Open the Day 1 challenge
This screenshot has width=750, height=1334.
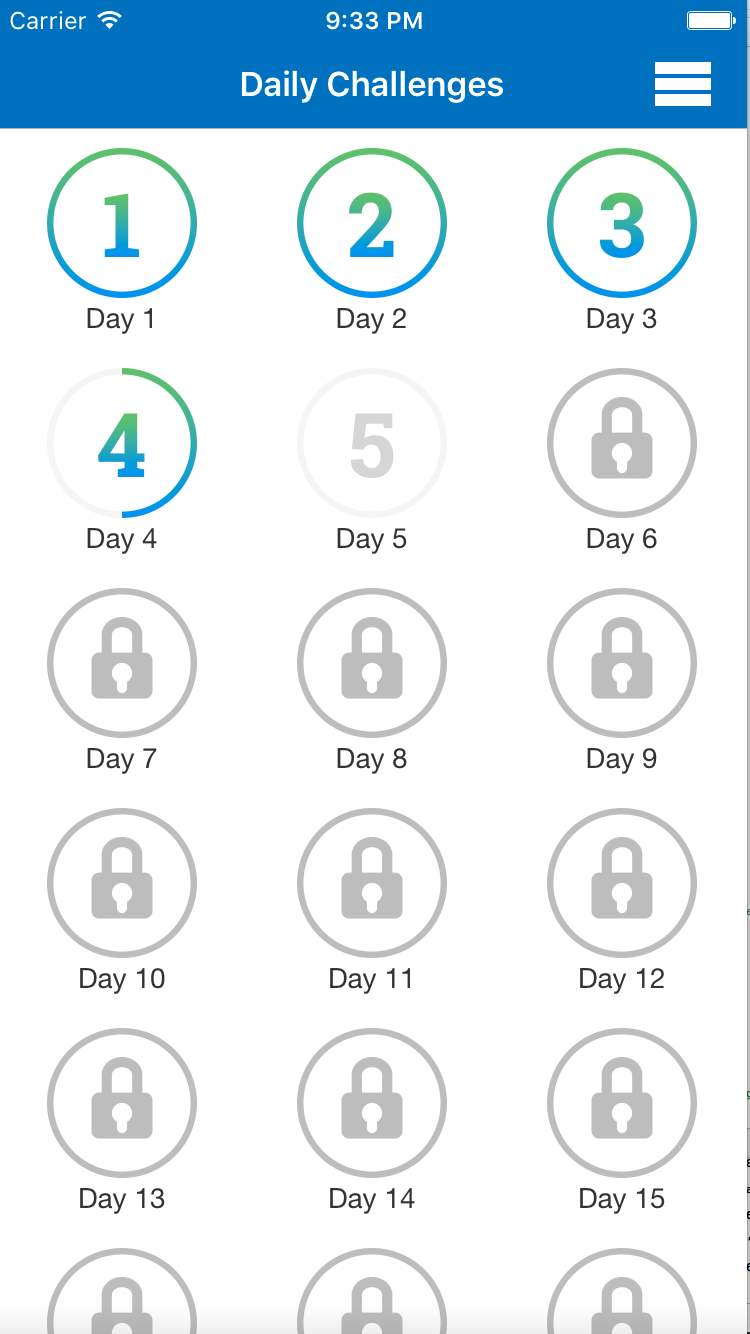coord(122,223)
